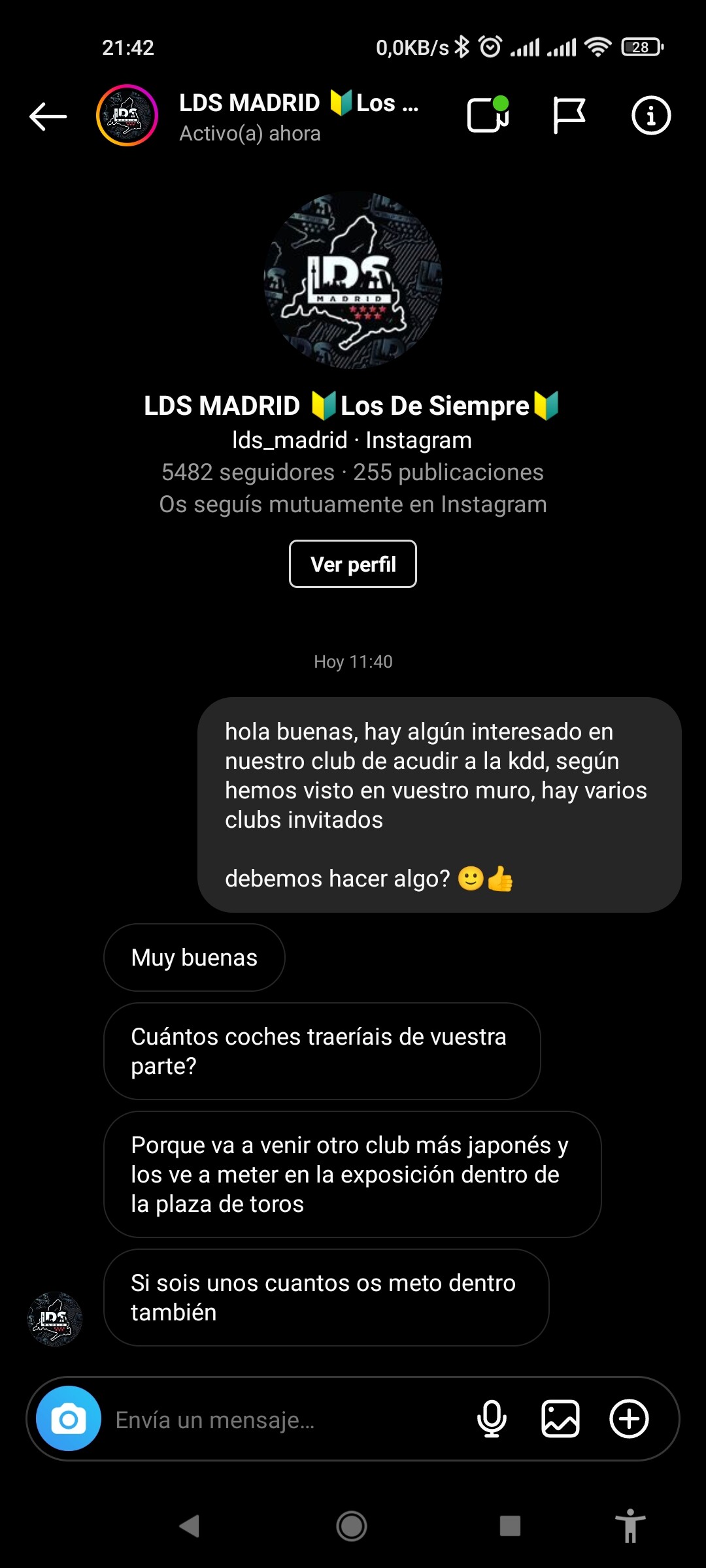Start a video call with LDS MADRID

click(488, 116)
